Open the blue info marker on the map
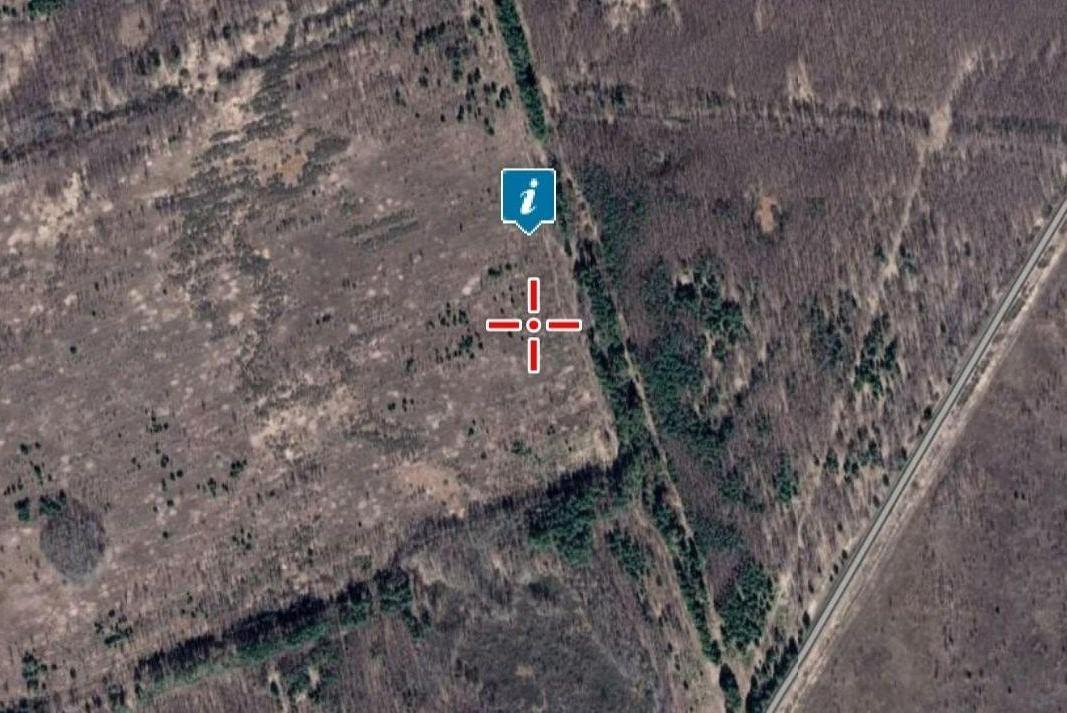This screenshot has width=1067, height=713. tap(528, 197)
